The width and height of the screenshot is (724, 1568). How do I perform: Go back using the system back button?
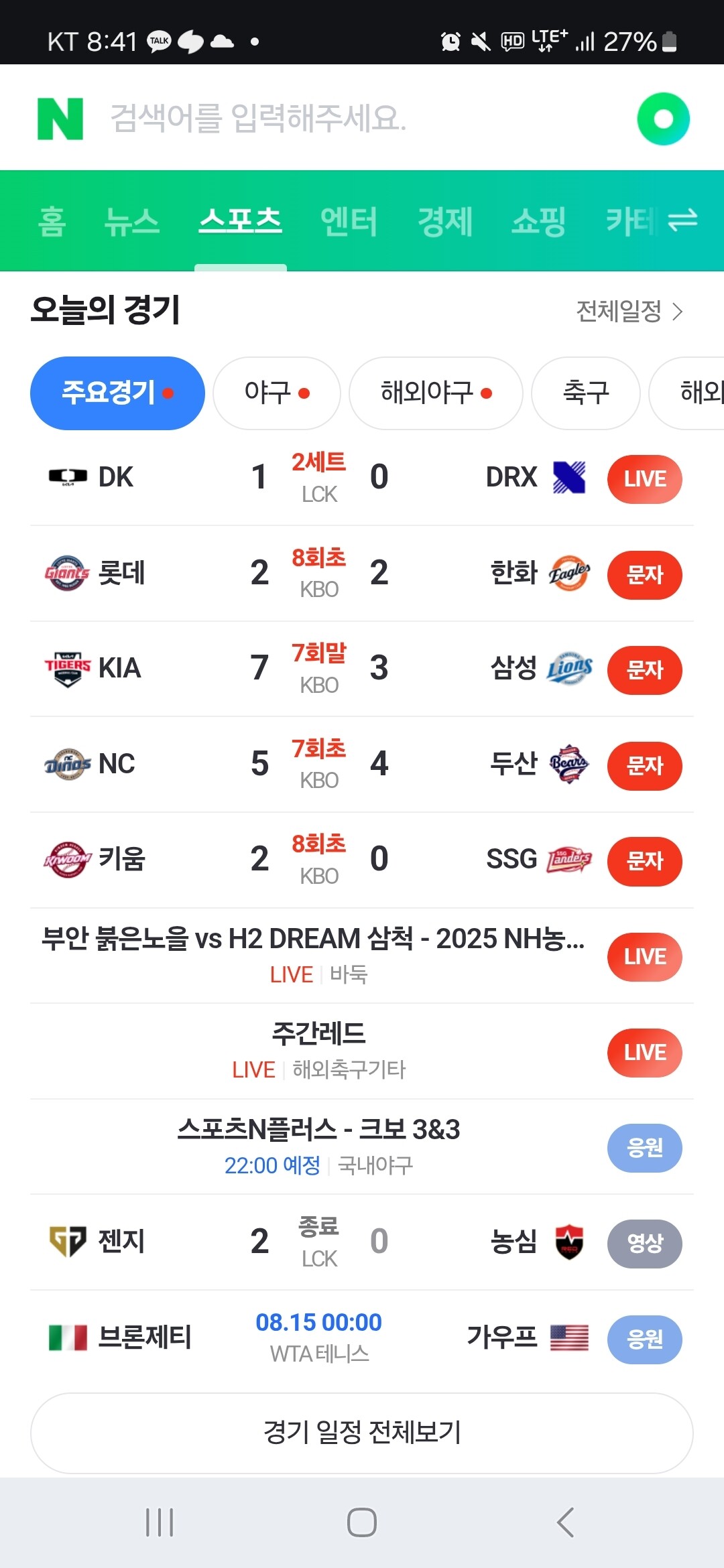pos(565,1522)
